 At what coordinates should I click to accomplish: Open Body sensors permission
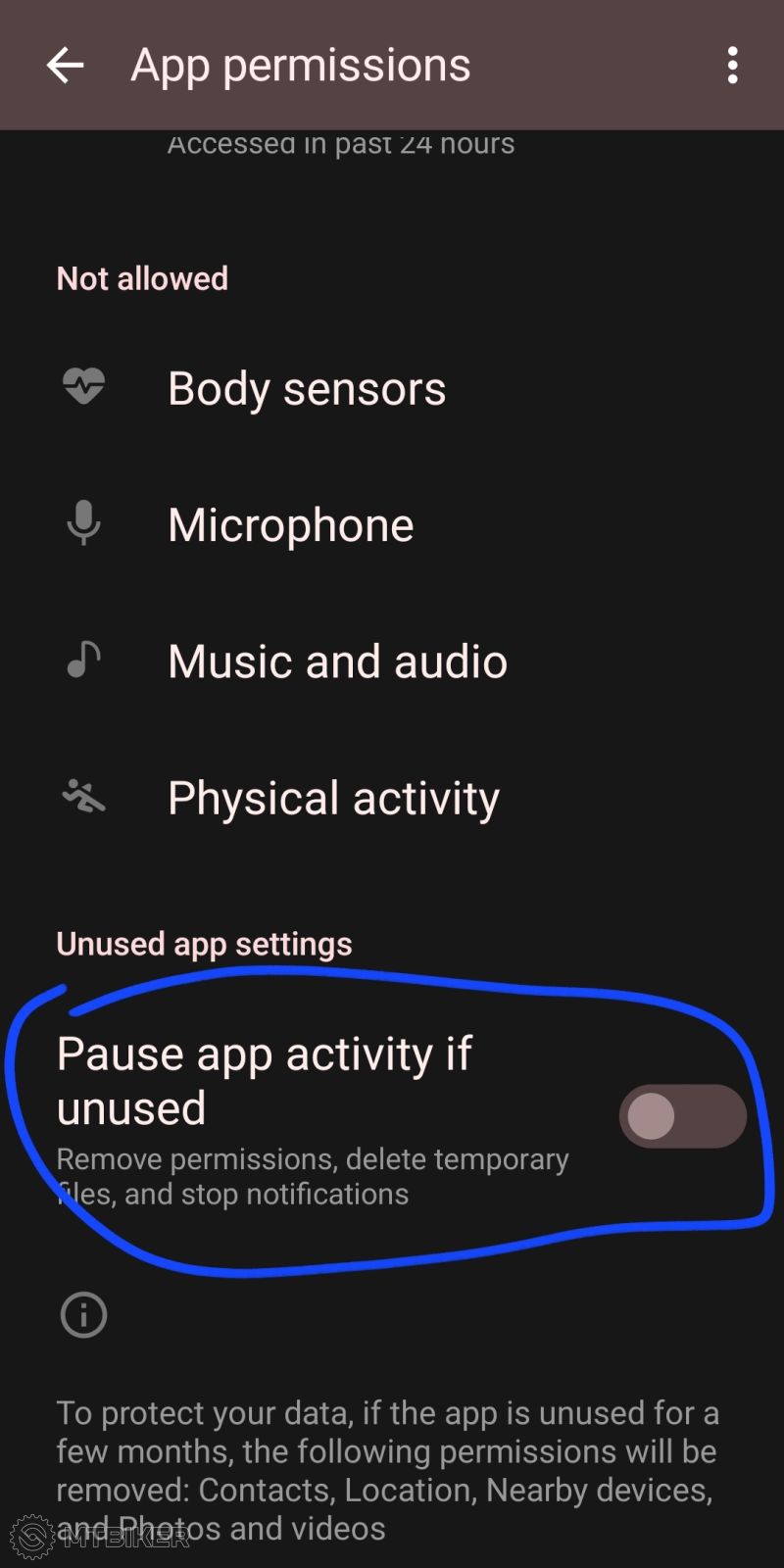point(306,389)
